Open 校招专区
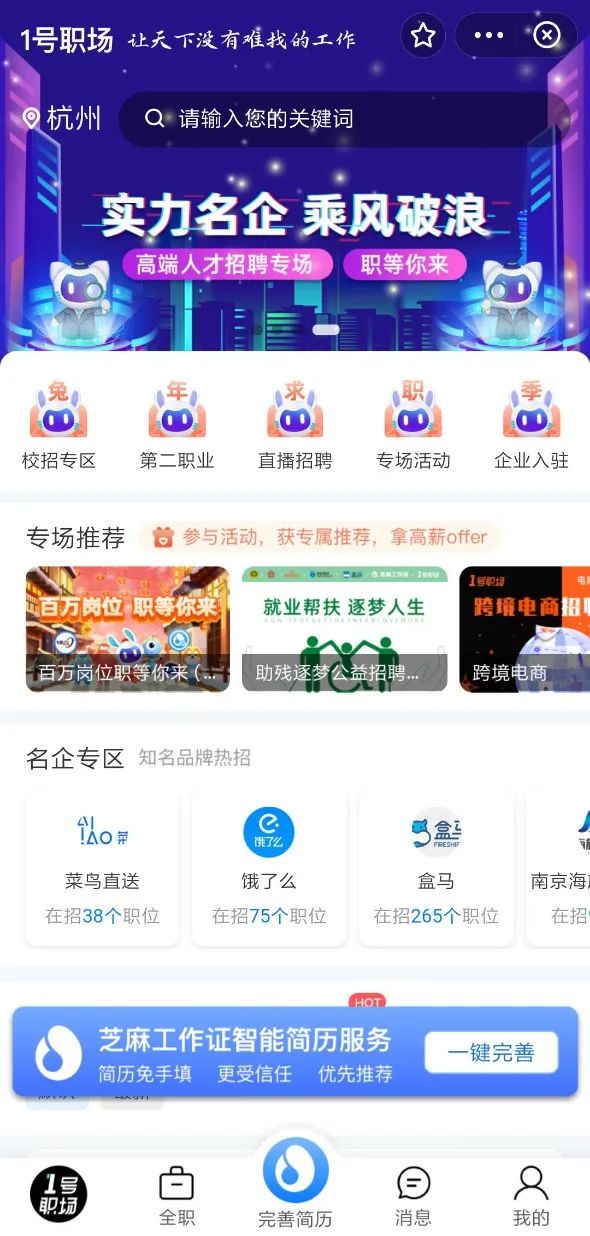The width and height of the screenshot is (590, 1236). pyautogui.click(x=59, y=425)
